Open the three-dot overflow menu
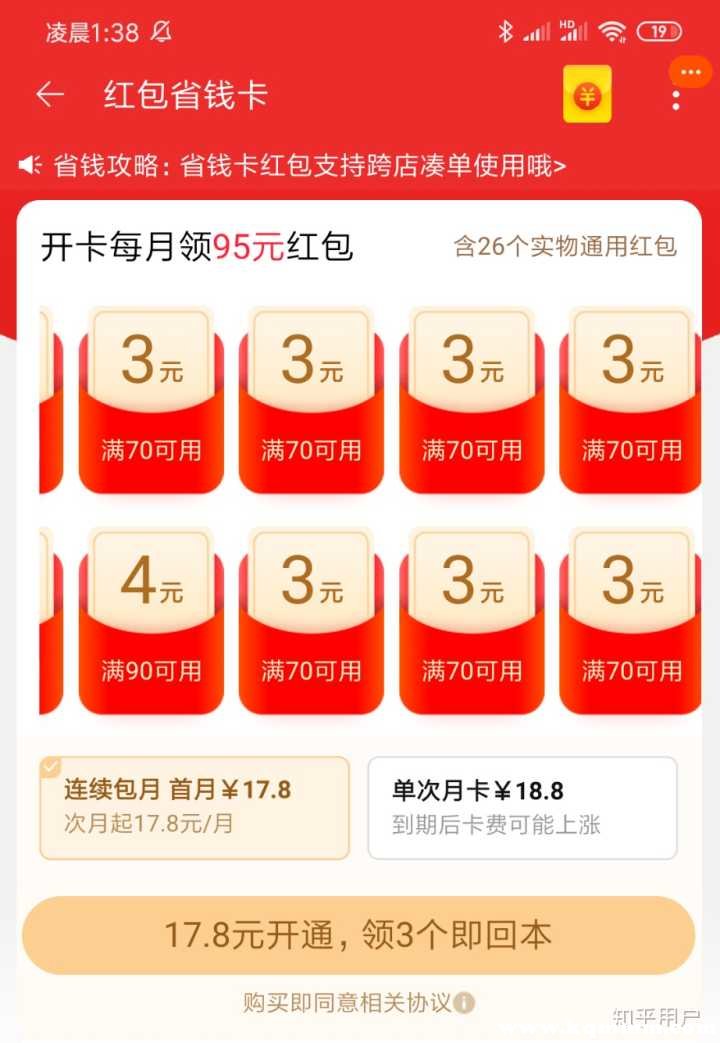 point(677,98)
